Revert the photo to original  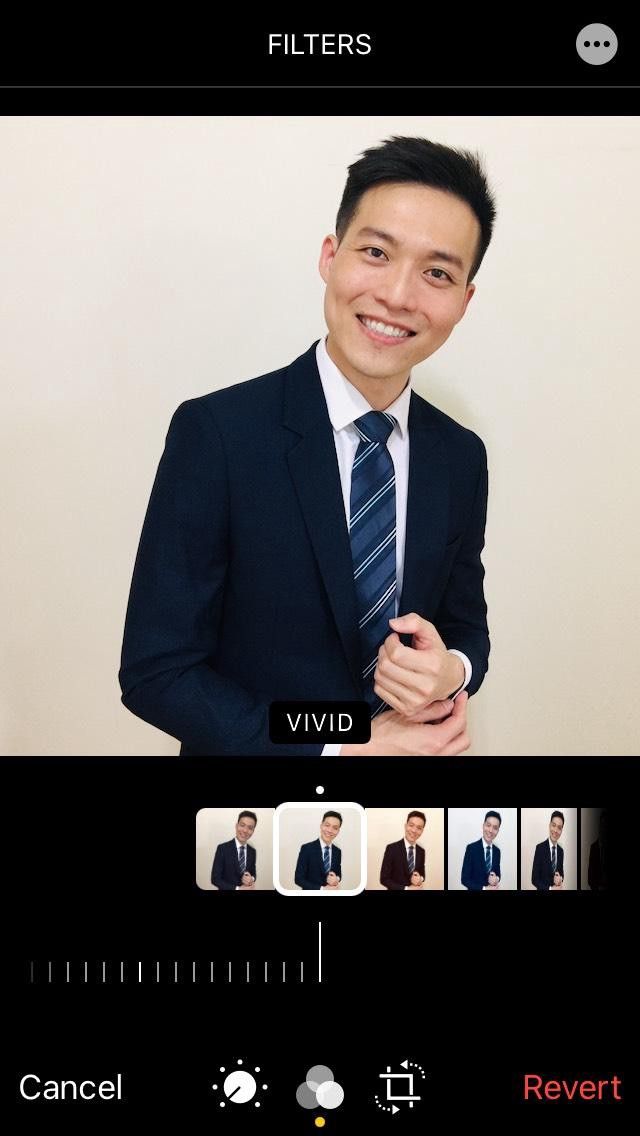pos(571,1087)
